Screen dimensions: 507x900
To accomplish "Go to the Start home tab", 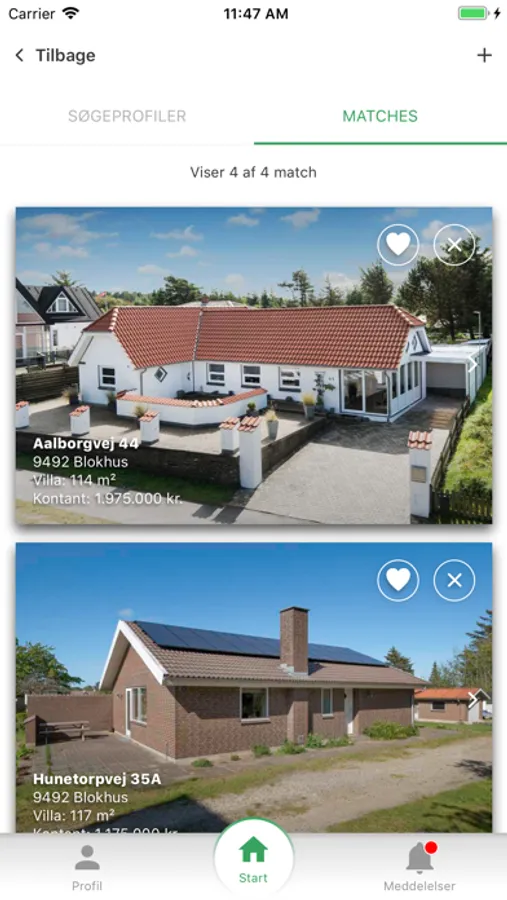I will [x=253, y=860].
